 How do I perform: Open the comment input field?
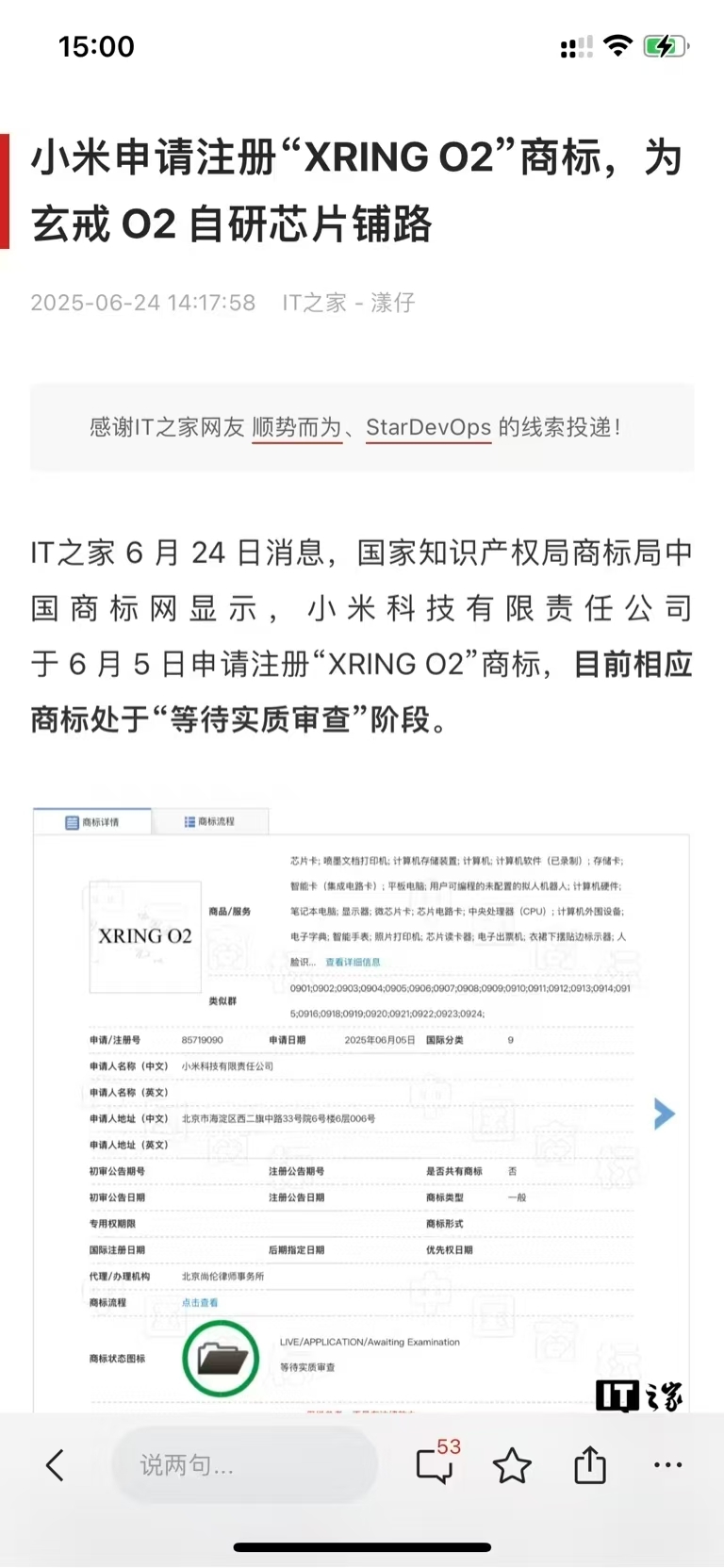click(x=244, y=1465)
